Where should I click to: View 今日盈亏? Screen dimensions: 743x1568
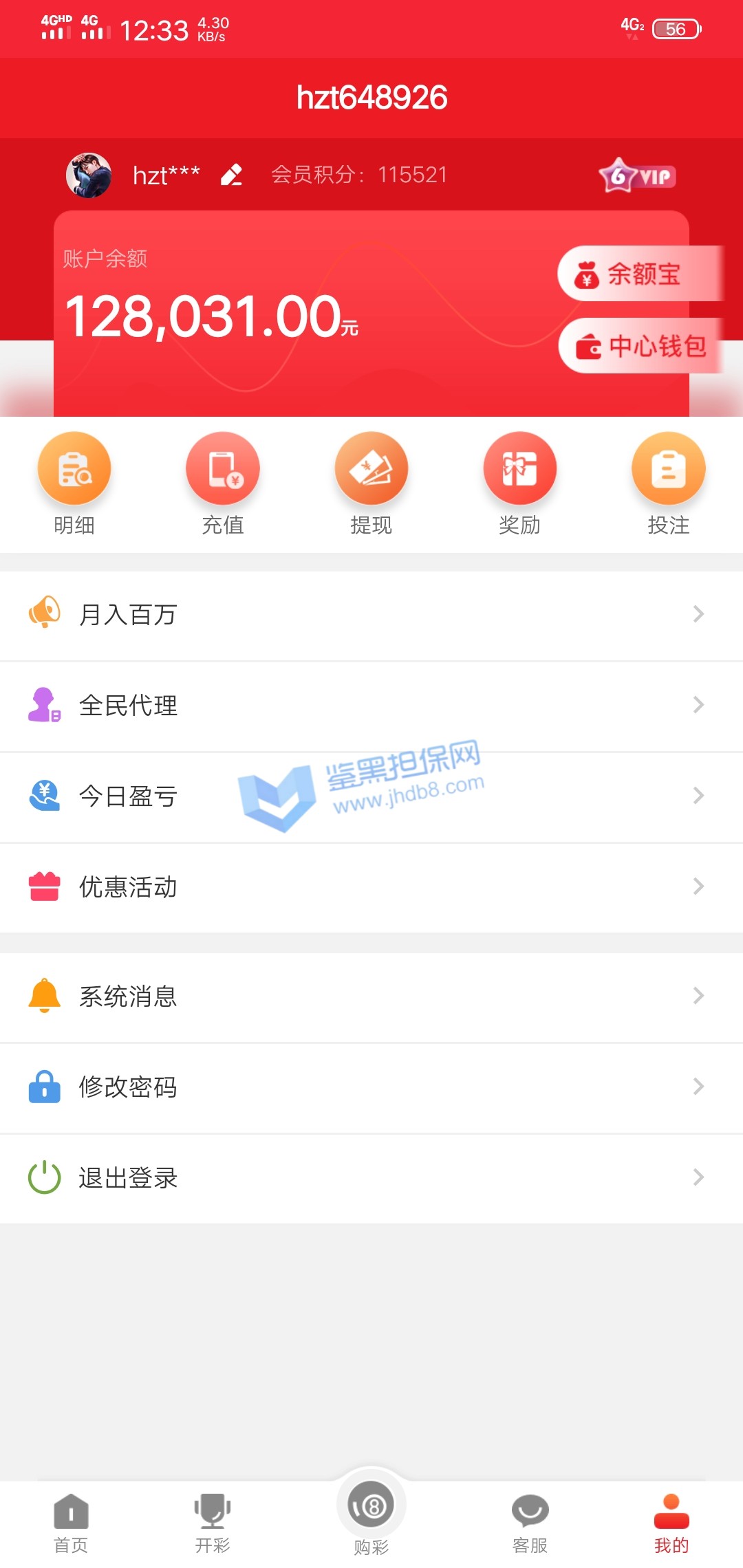pos(371,796)
